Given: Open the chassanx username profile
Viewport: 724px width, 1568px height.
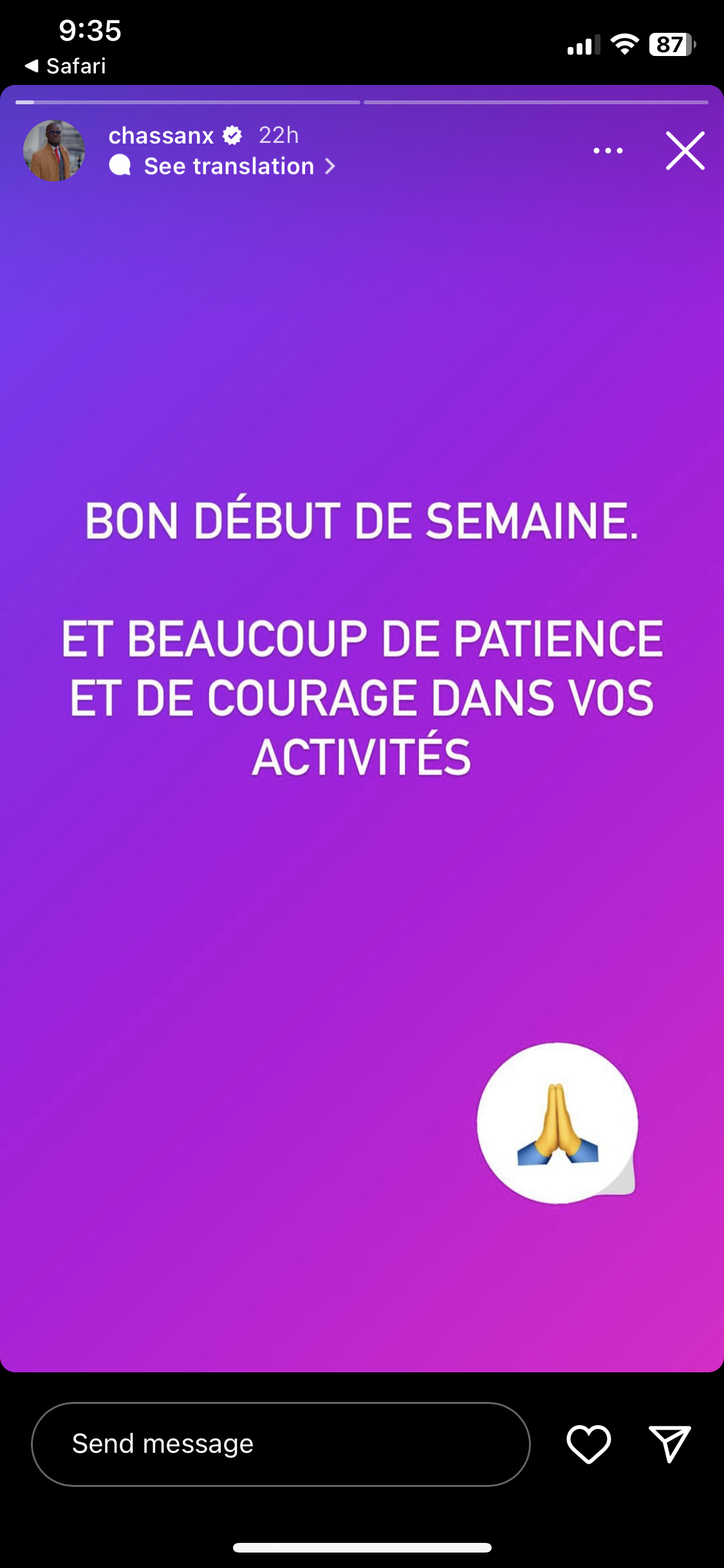Looking at the screenshot, I should [161, 136].
